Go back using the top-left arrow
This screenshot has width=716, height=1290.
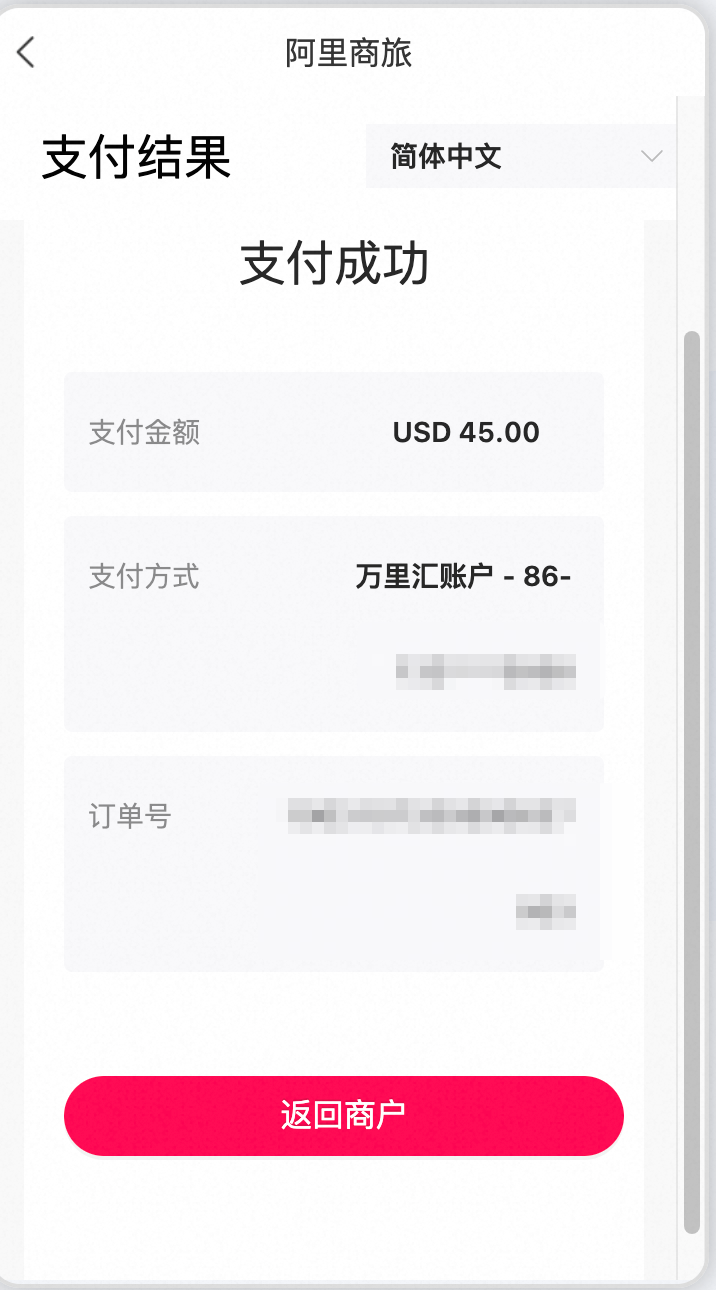[x=27, y=52]
